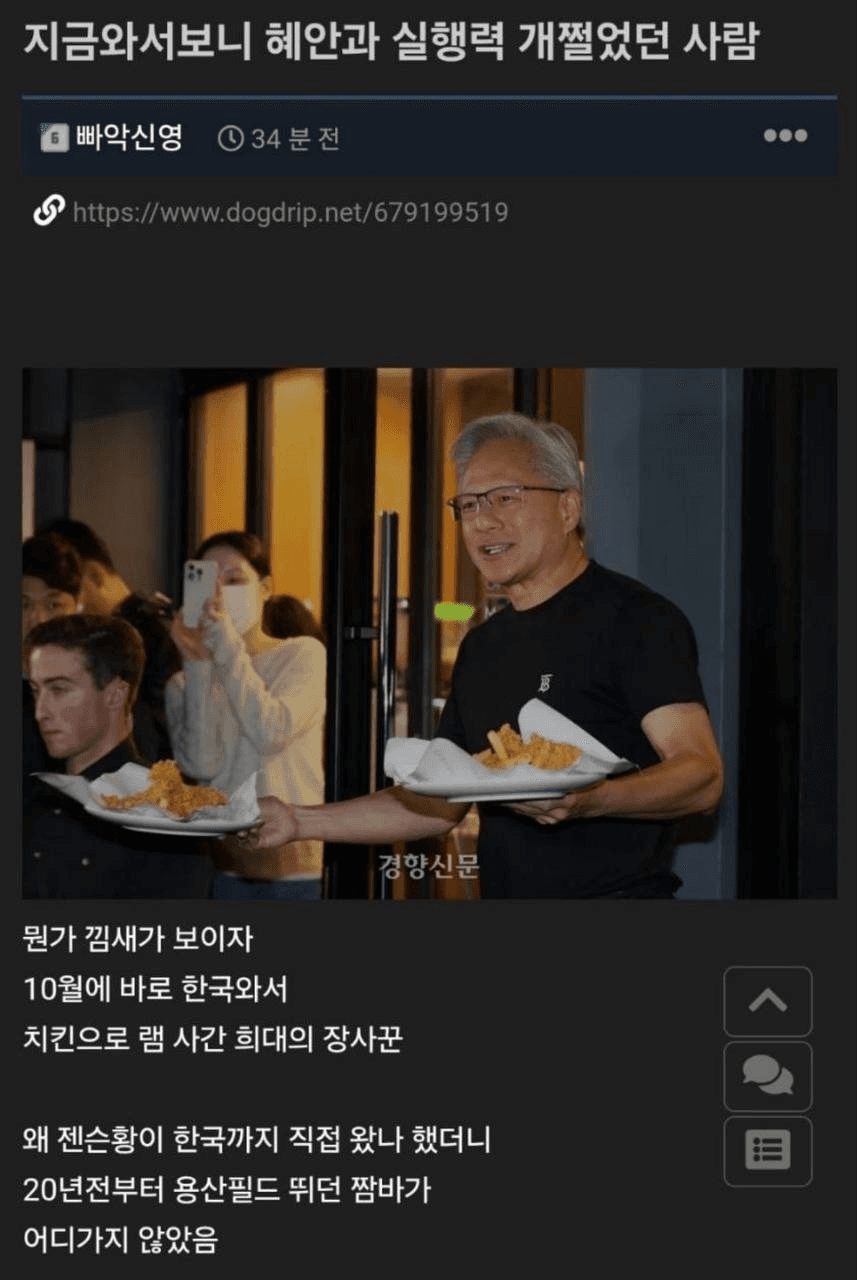Image resolution: width=857 pixels, height=1280 pixels.
Task: Open the dogdrip.net post link
Action: (x=290, y=212)
